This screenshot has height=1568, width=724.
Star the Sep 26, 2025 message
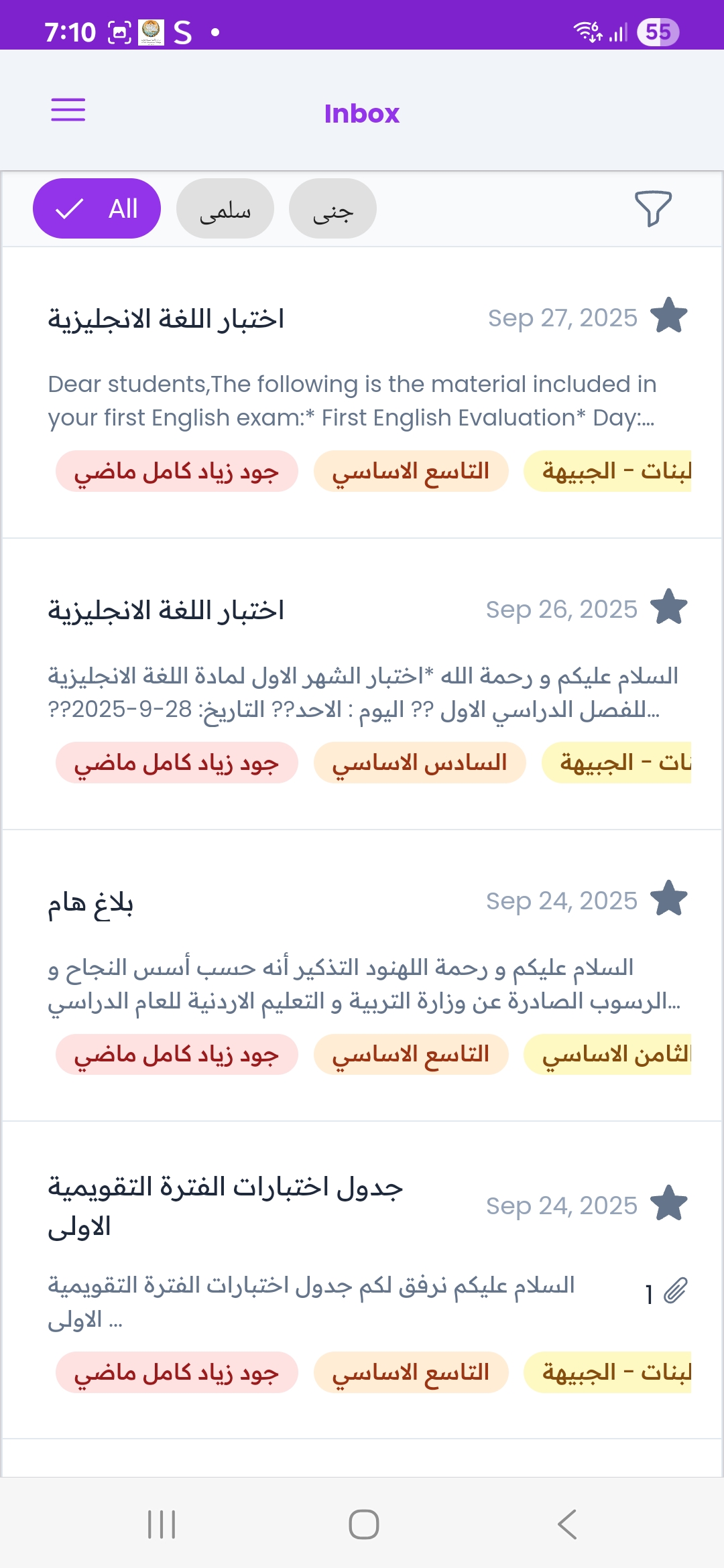coord(669,607)
